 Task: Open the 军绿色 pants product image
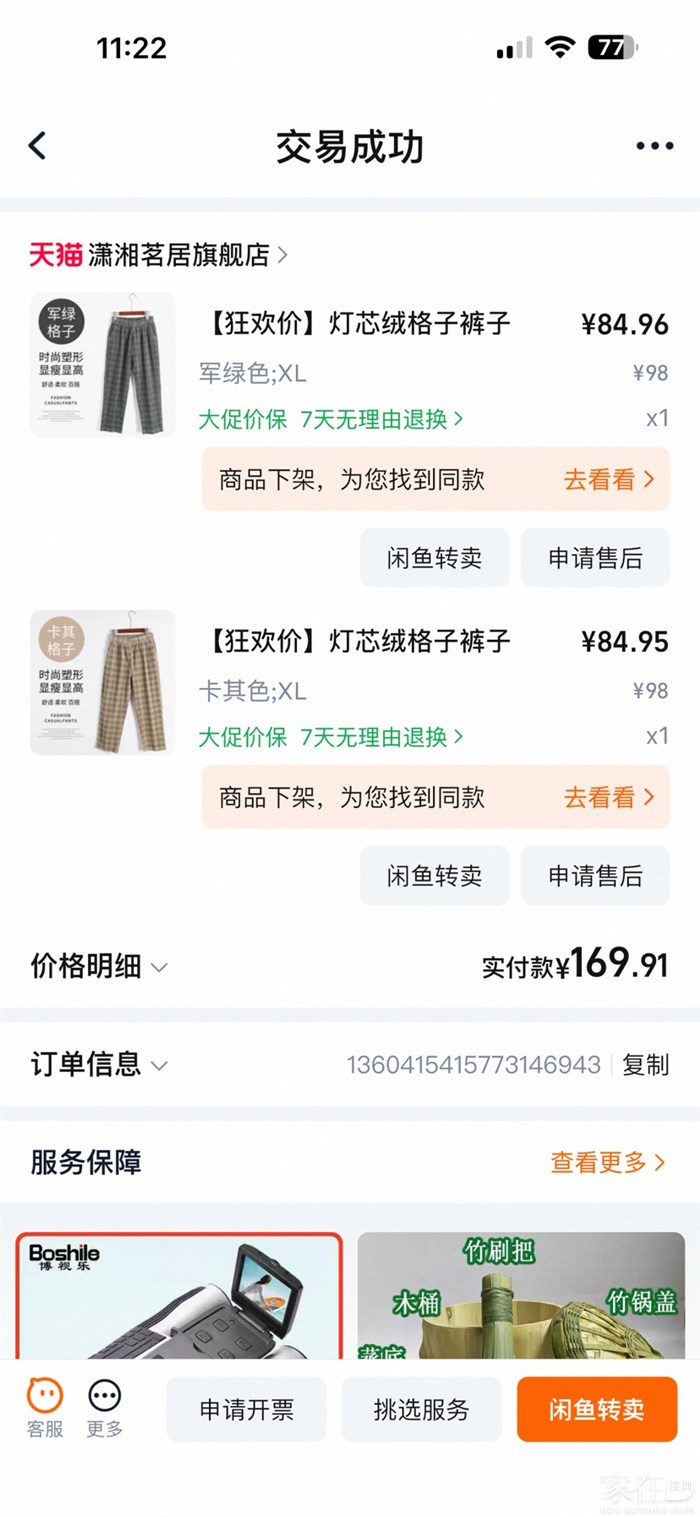tap(102, 364)
